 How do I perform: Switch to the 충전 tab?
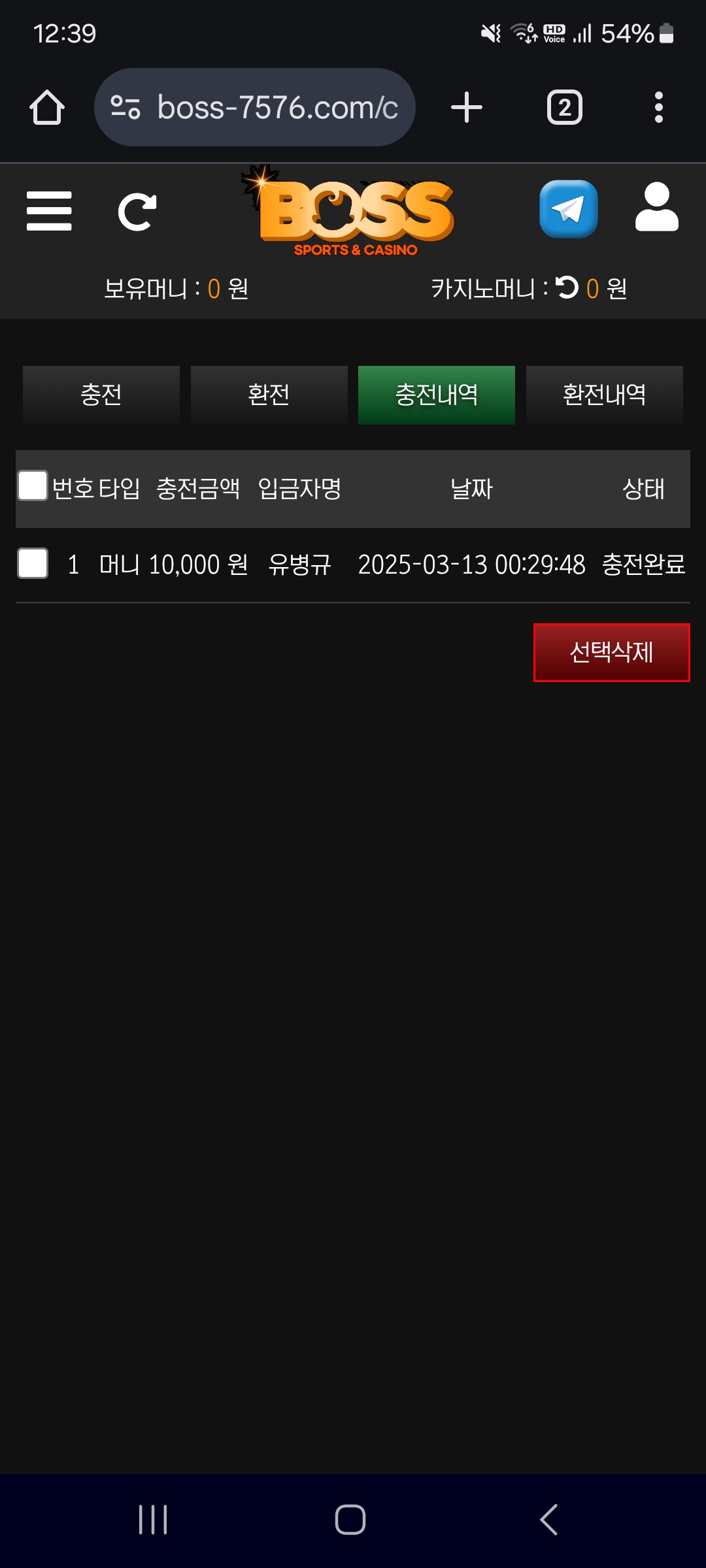[x=101, y=395]
